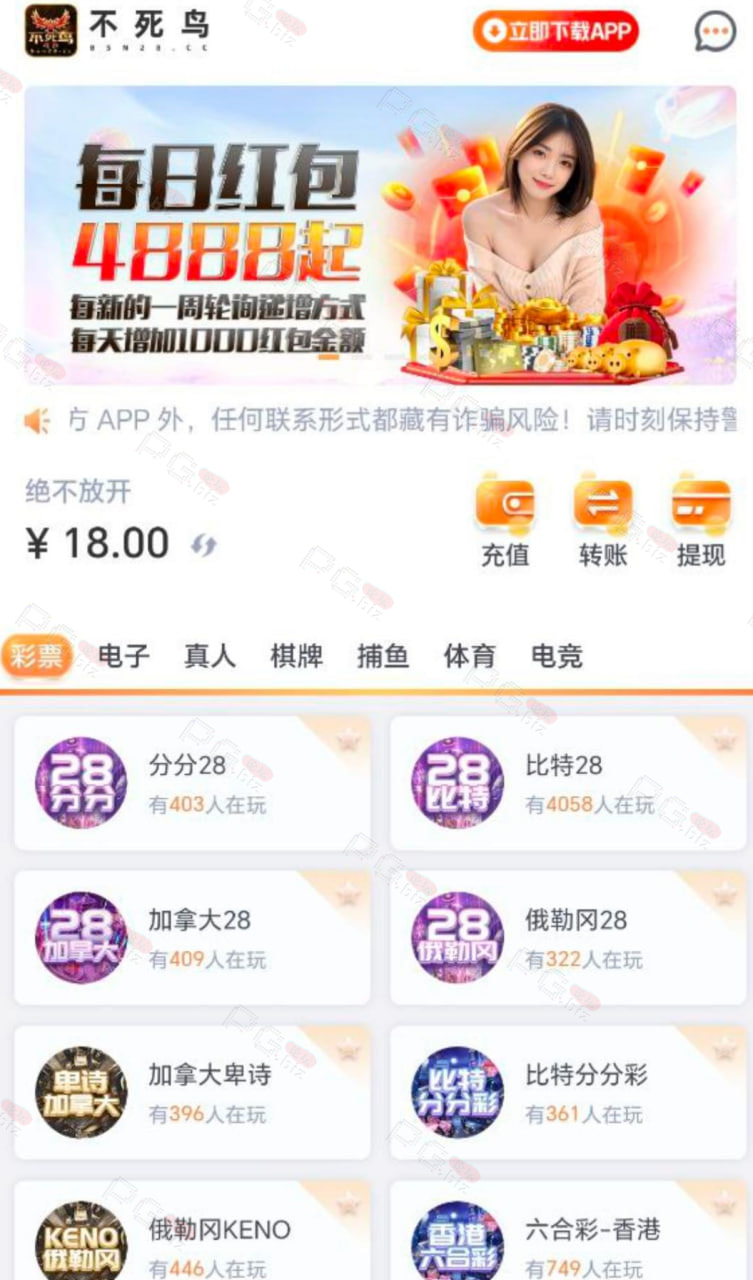Open 转账 transfer
The width and height of the screenshot is (753, 1280).
click(603, 521)
